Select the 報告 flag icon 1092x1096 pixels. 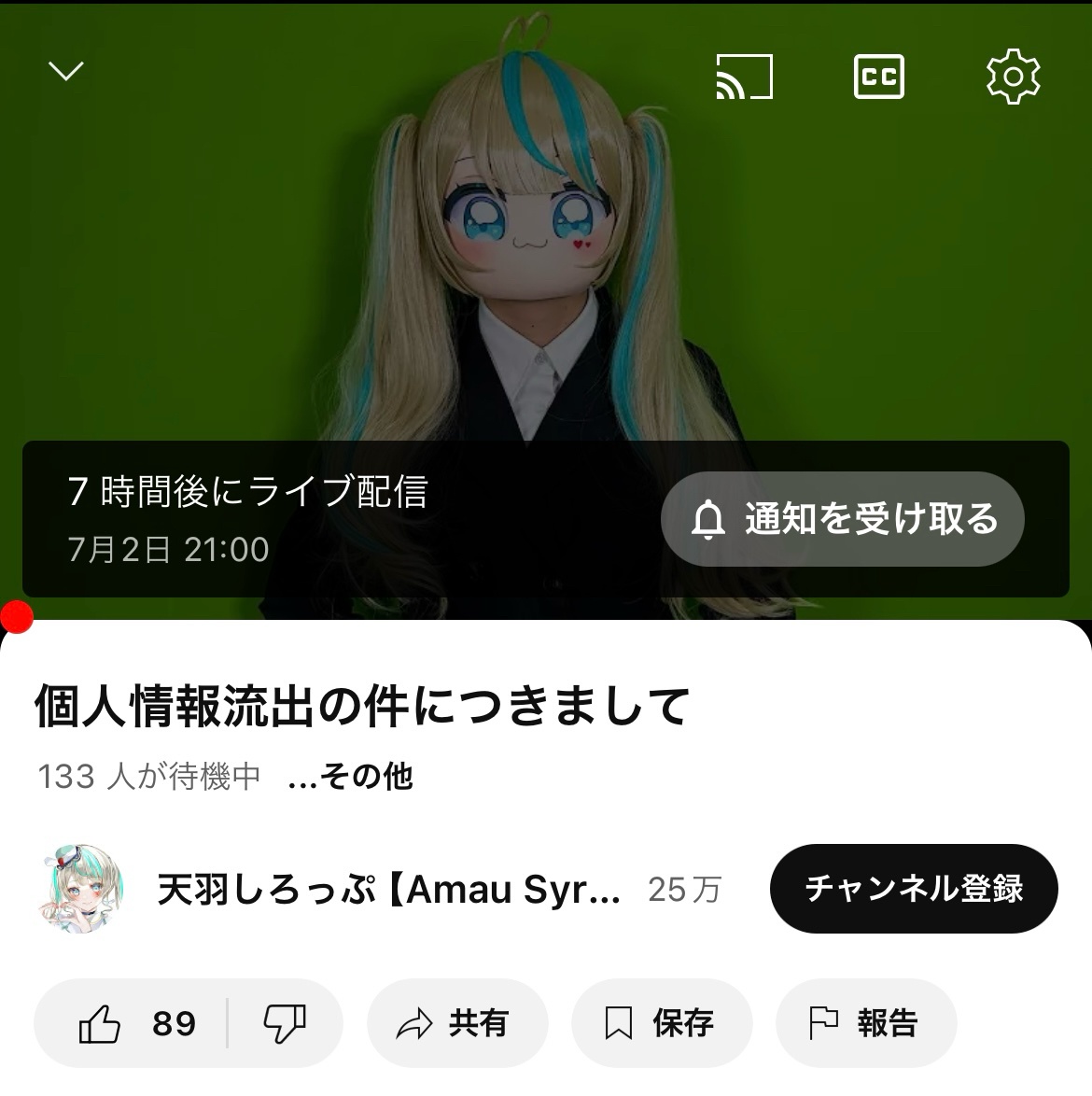click(x=824, y=1023)
